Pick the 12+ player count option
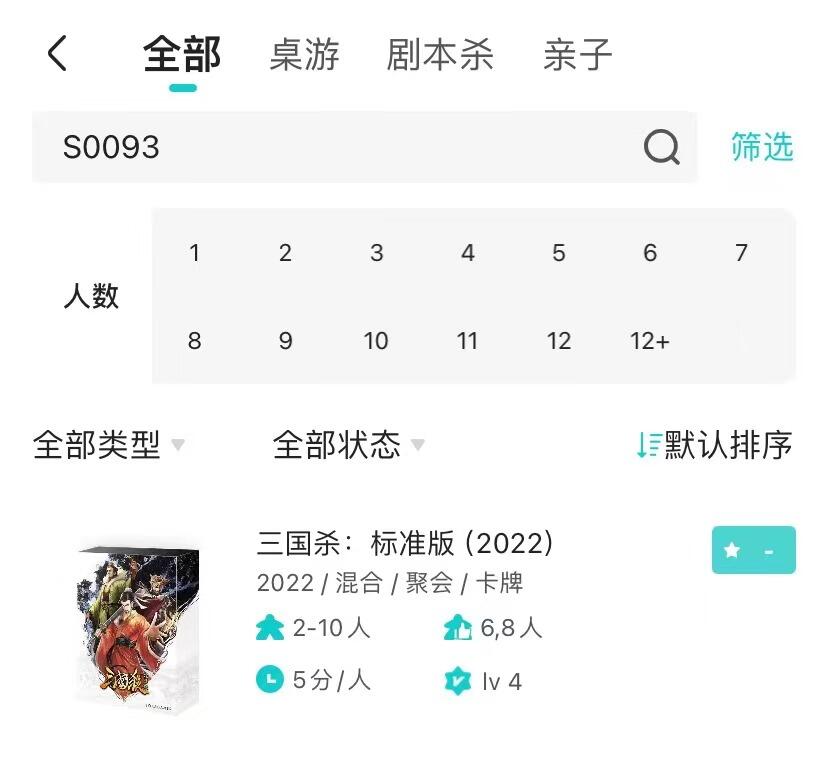Viewport: 828px width, 769px height. tap(650, 341)
